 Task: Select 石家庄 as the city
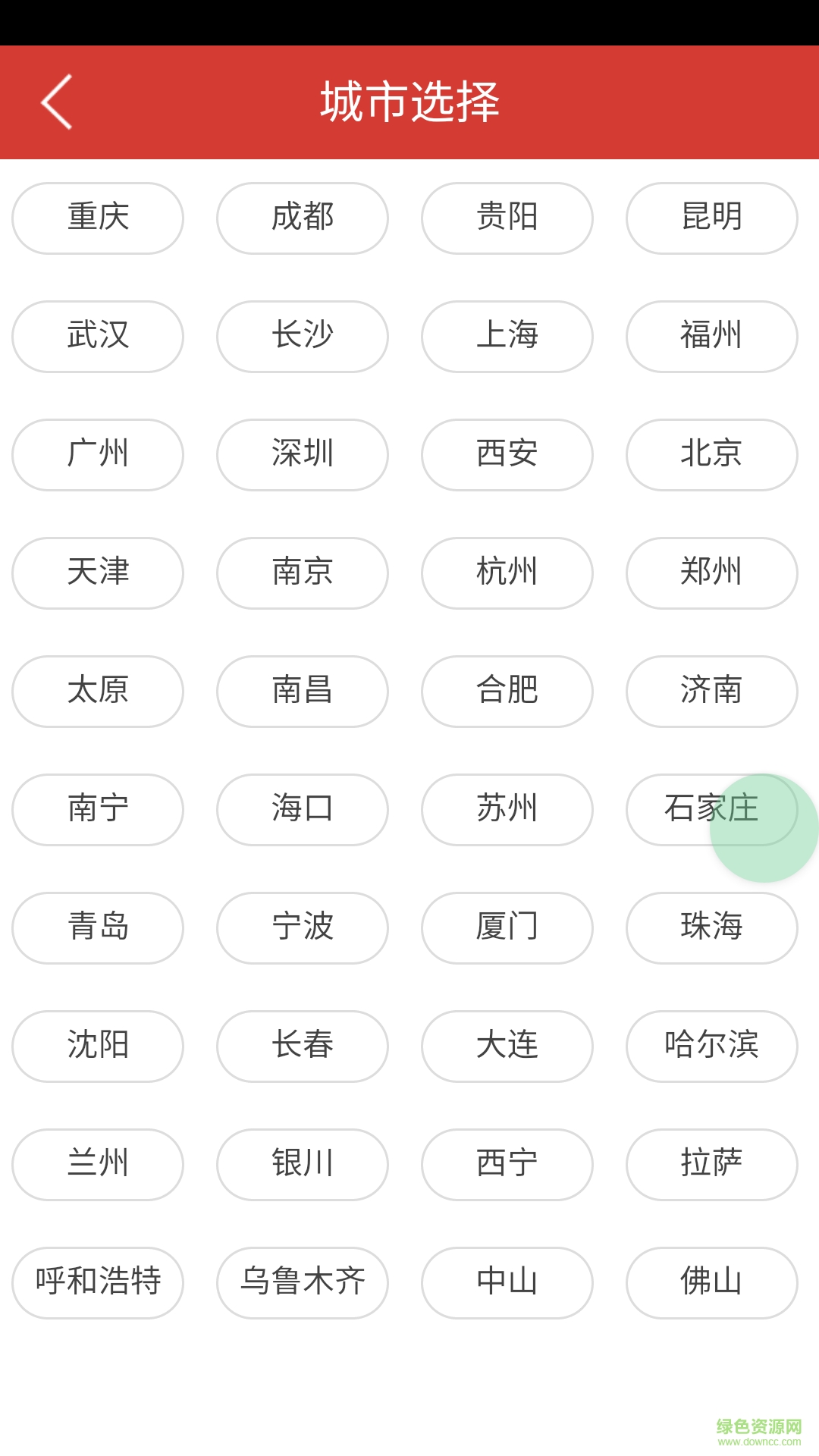711,809
